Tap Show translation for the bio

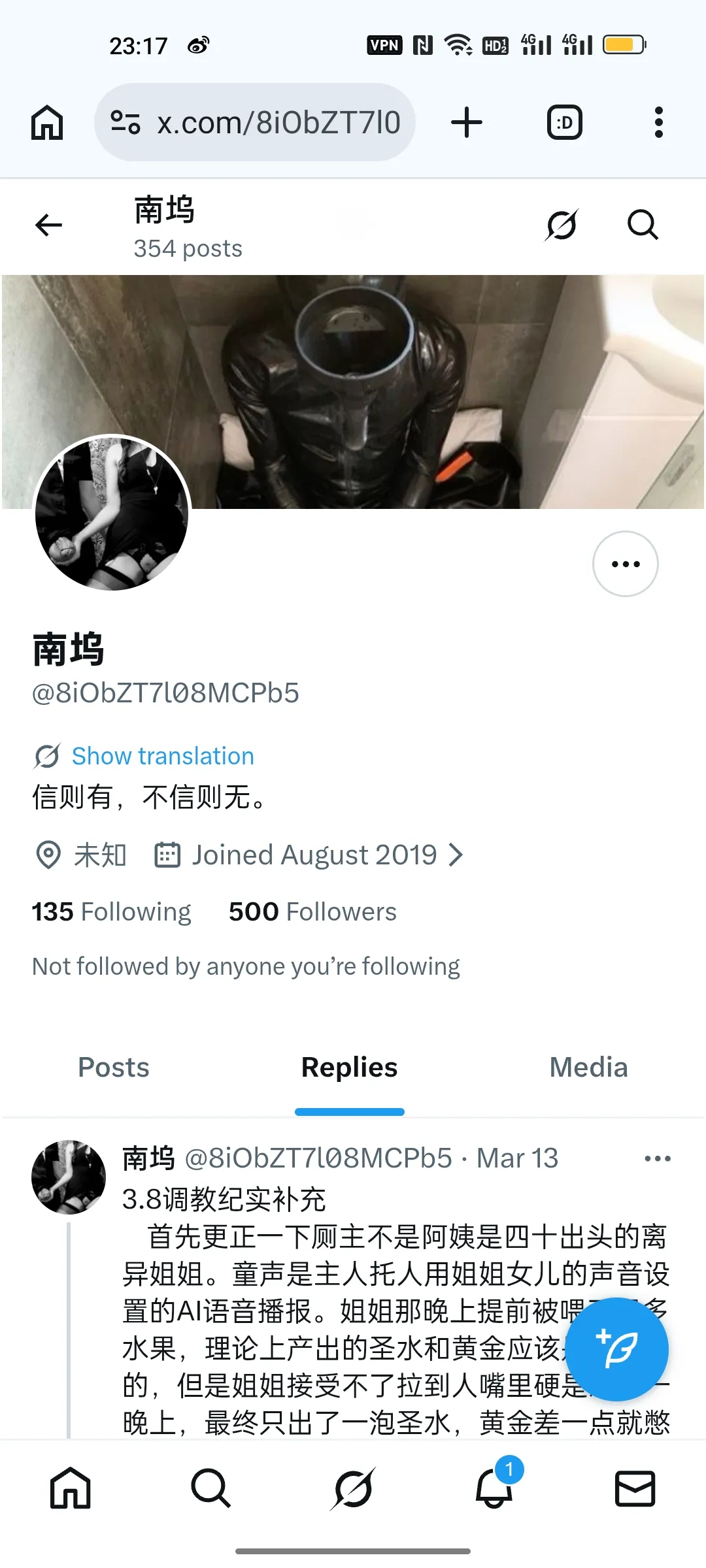162,756
